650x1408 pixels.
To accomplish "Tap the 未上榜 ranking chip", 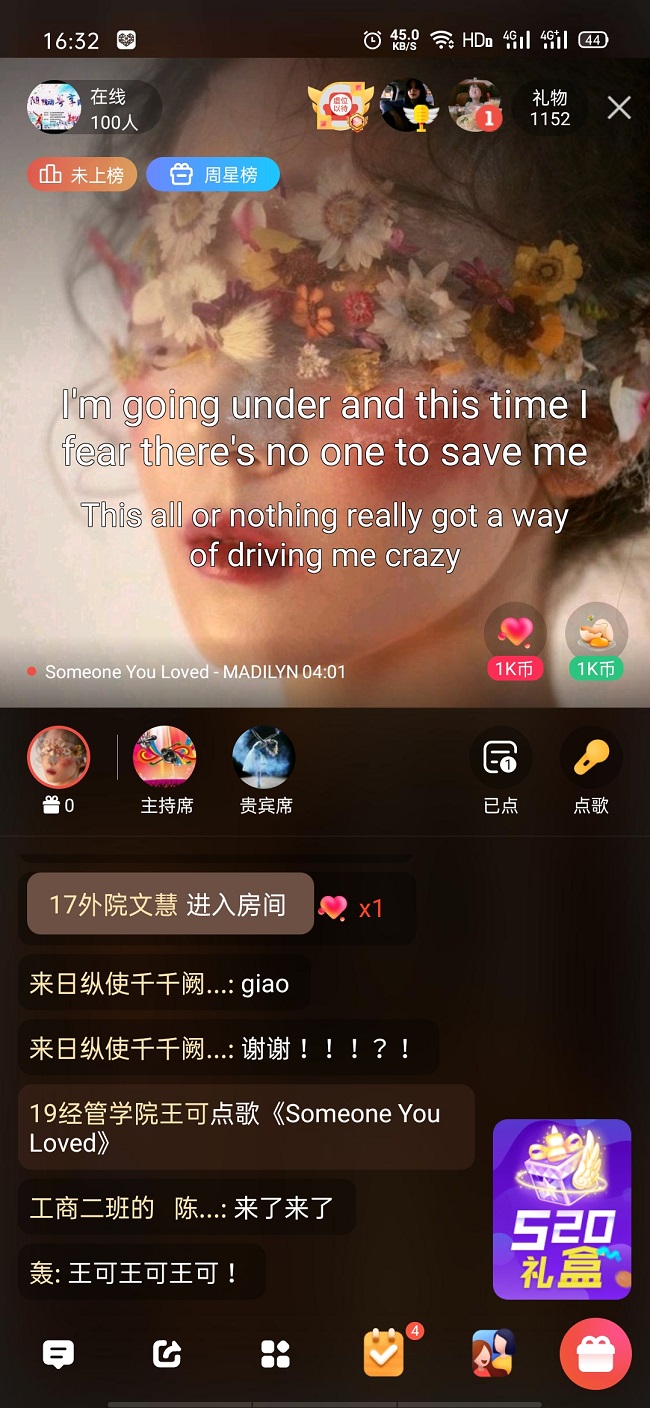I will click(x=82, y=175).
